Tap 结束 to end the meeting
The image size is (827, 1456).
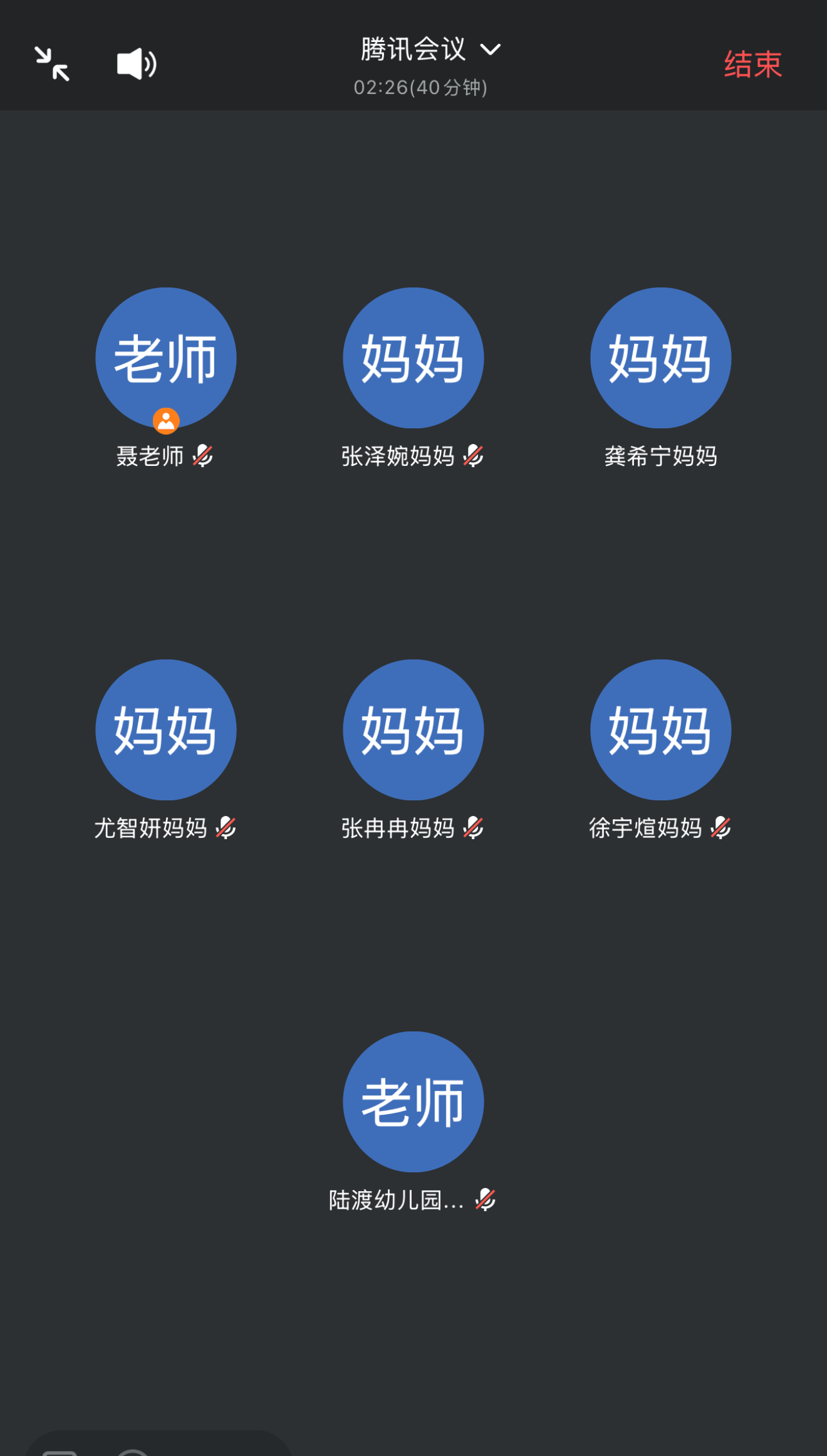[x=753, y=65]
